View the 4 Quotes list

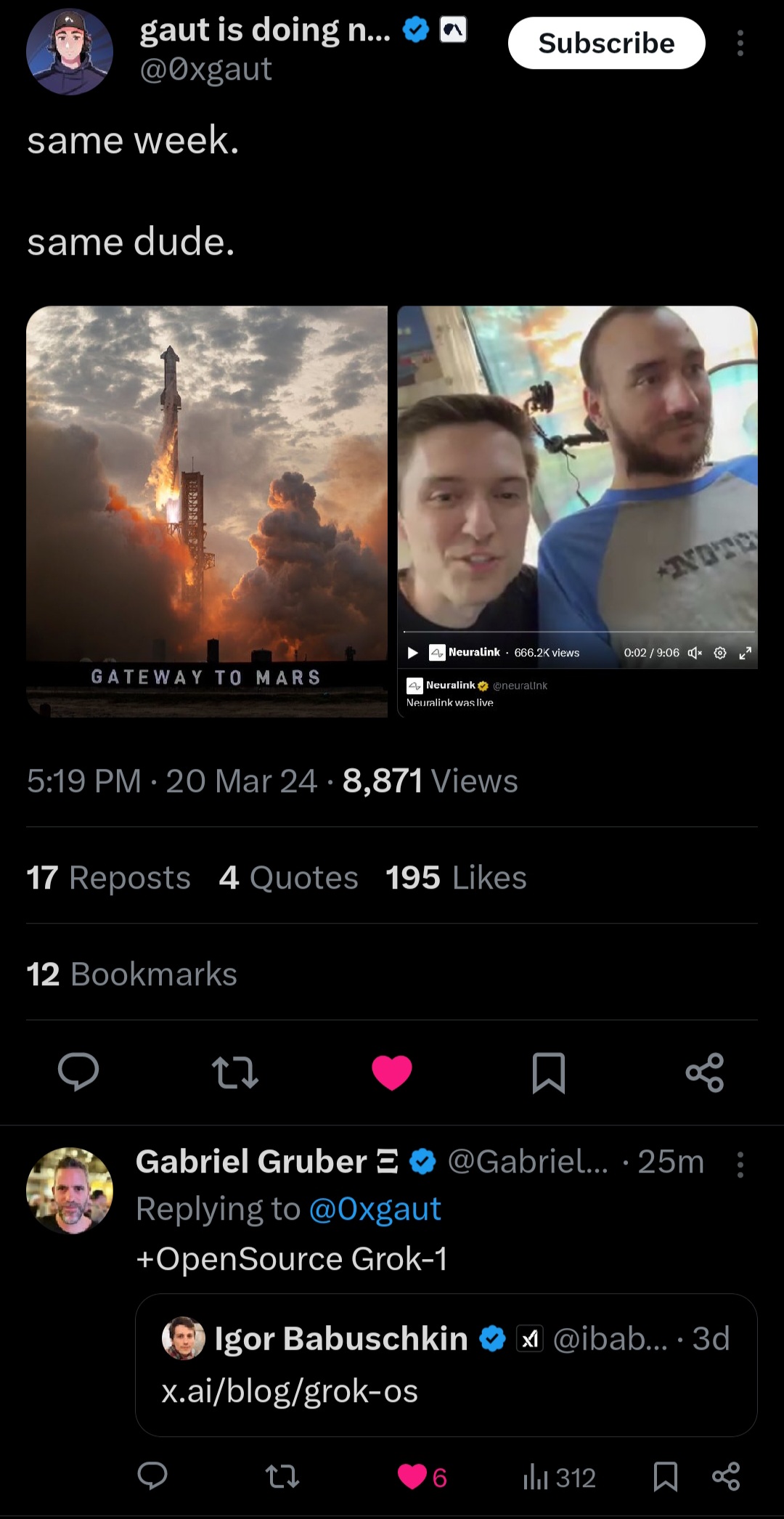click(x=288, y=877)
